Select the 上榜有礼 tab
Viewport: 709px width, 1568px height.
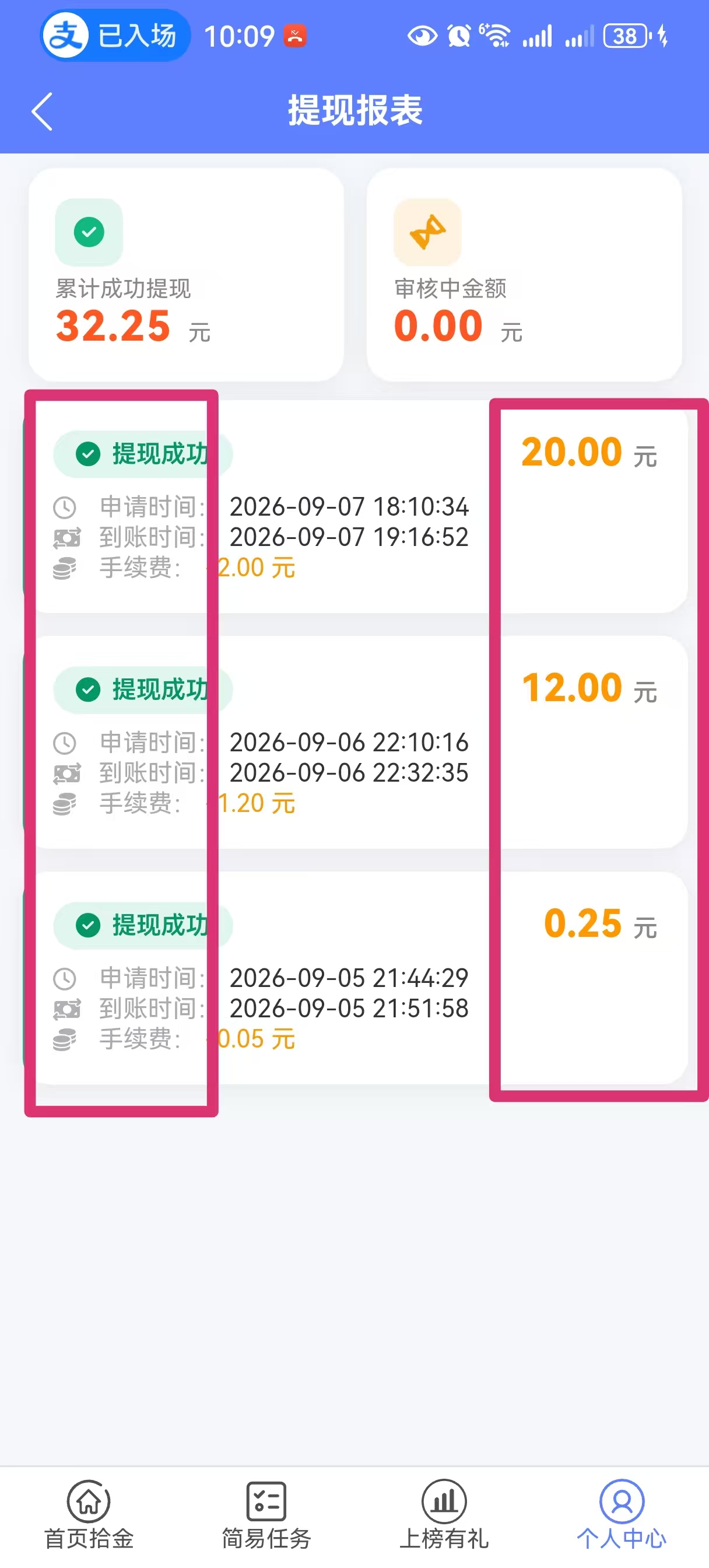444,1514
